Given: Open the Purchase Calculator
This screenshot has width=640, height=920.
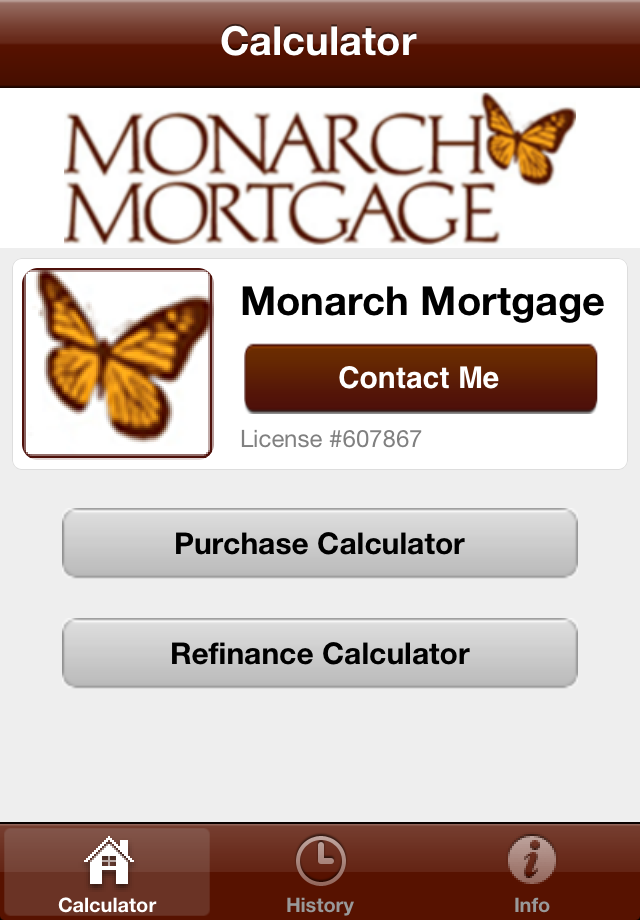Looking at the screenshot, I should (x=320, y=544).
